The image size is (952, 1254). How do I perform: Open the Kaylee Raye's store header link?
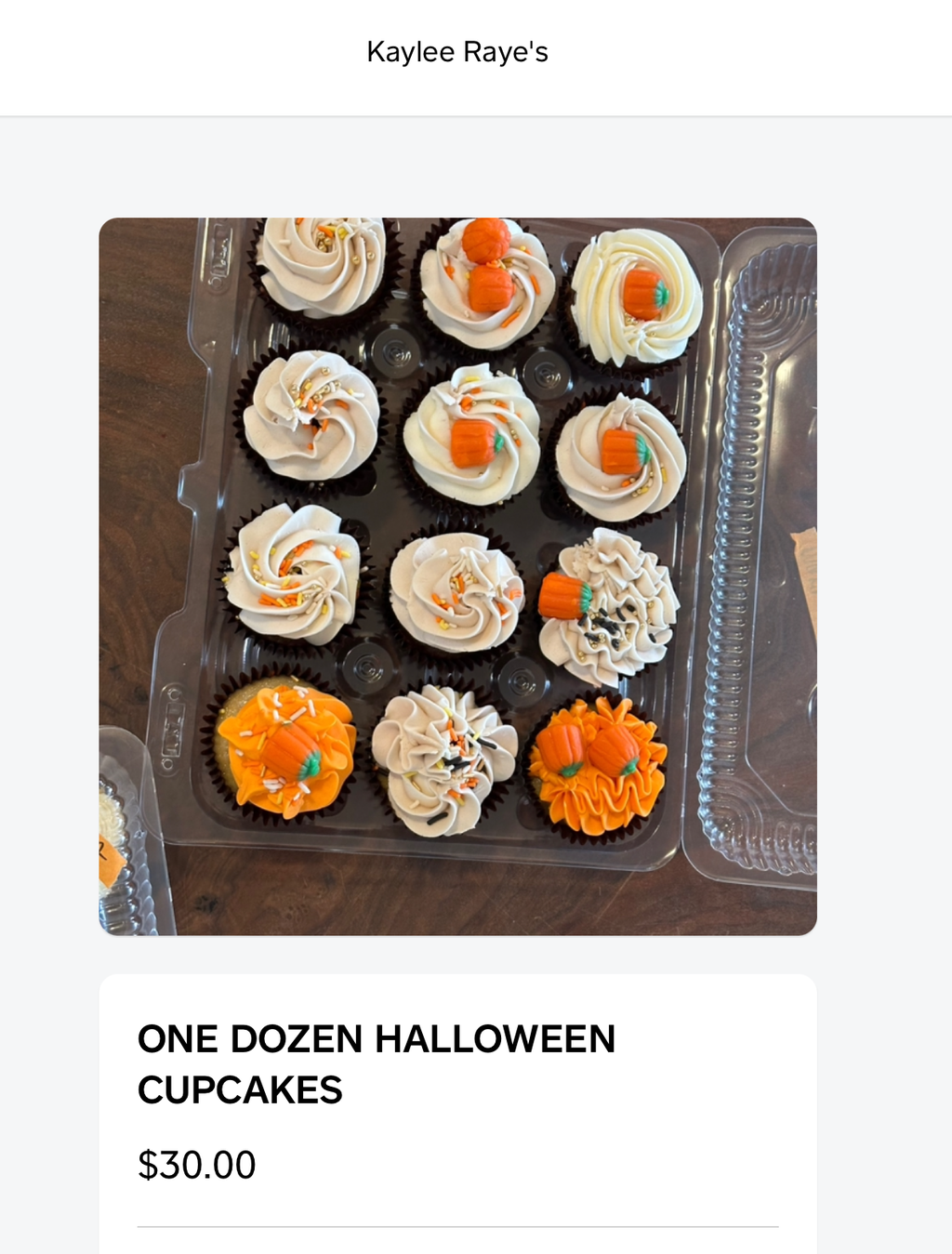pos(457,52)
